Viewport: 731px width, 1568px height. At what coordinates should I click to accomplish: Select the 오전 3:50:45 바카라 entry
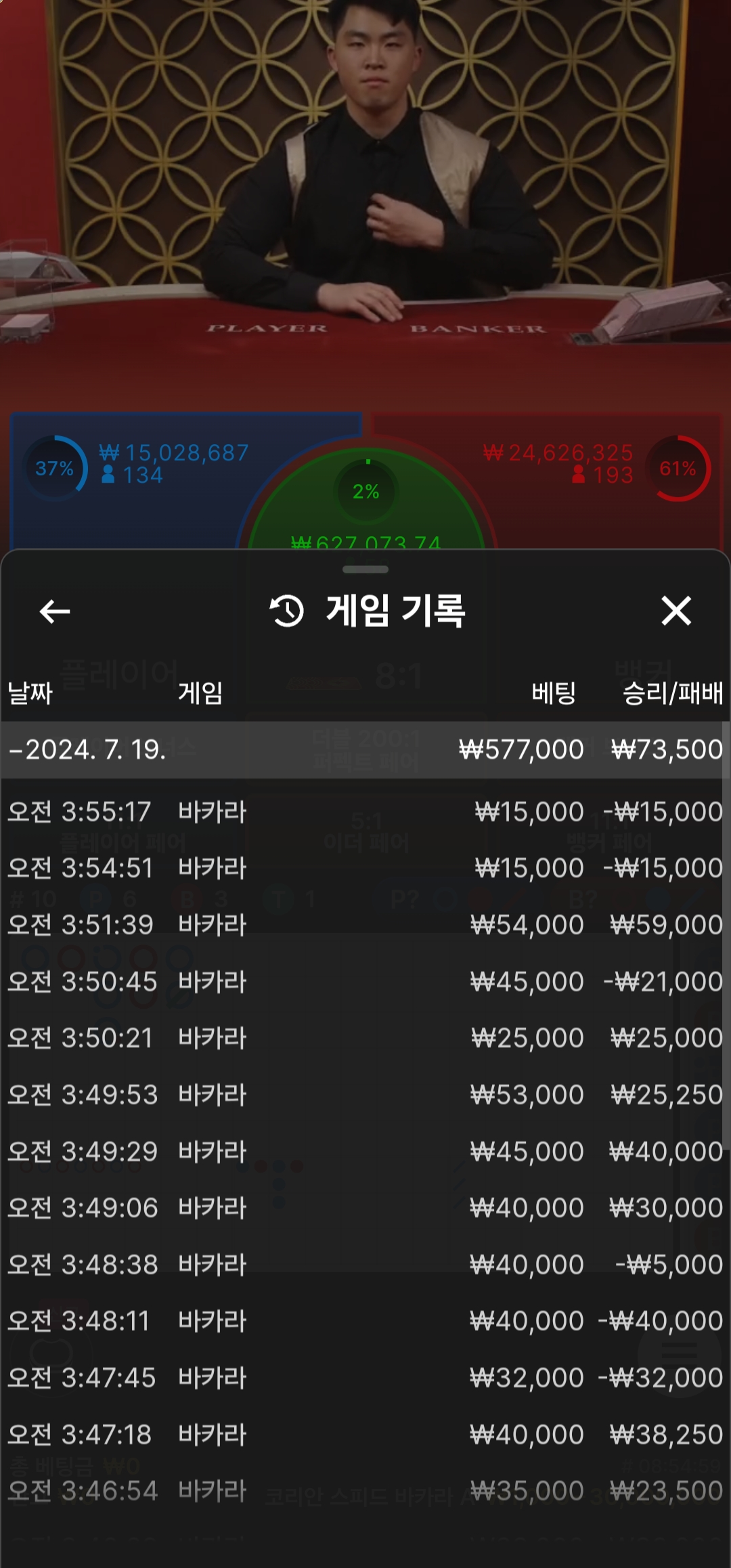tap(365, 982)
